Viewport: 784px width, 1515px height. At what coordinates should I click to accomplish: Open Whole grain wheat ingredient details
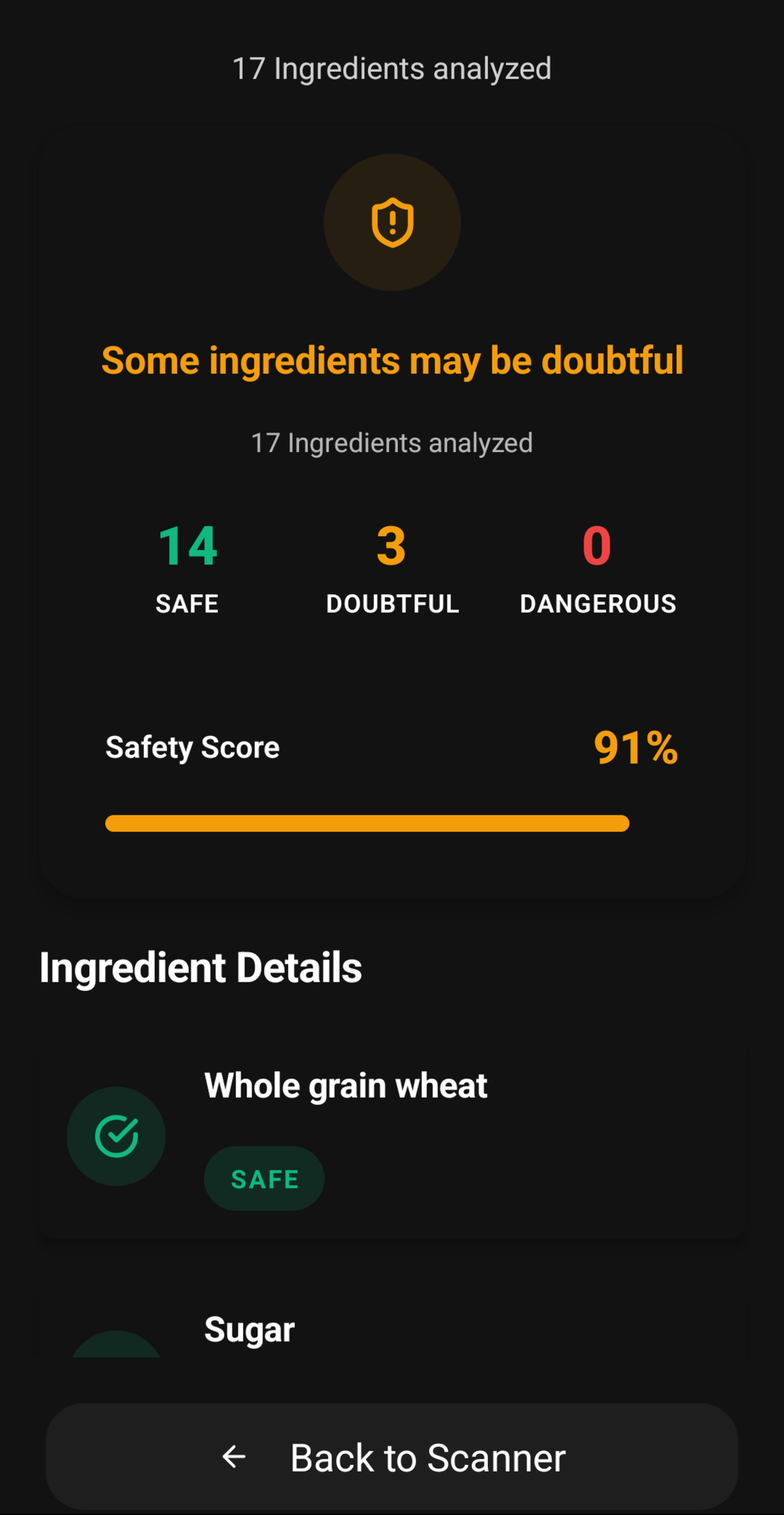[392, 1137]
